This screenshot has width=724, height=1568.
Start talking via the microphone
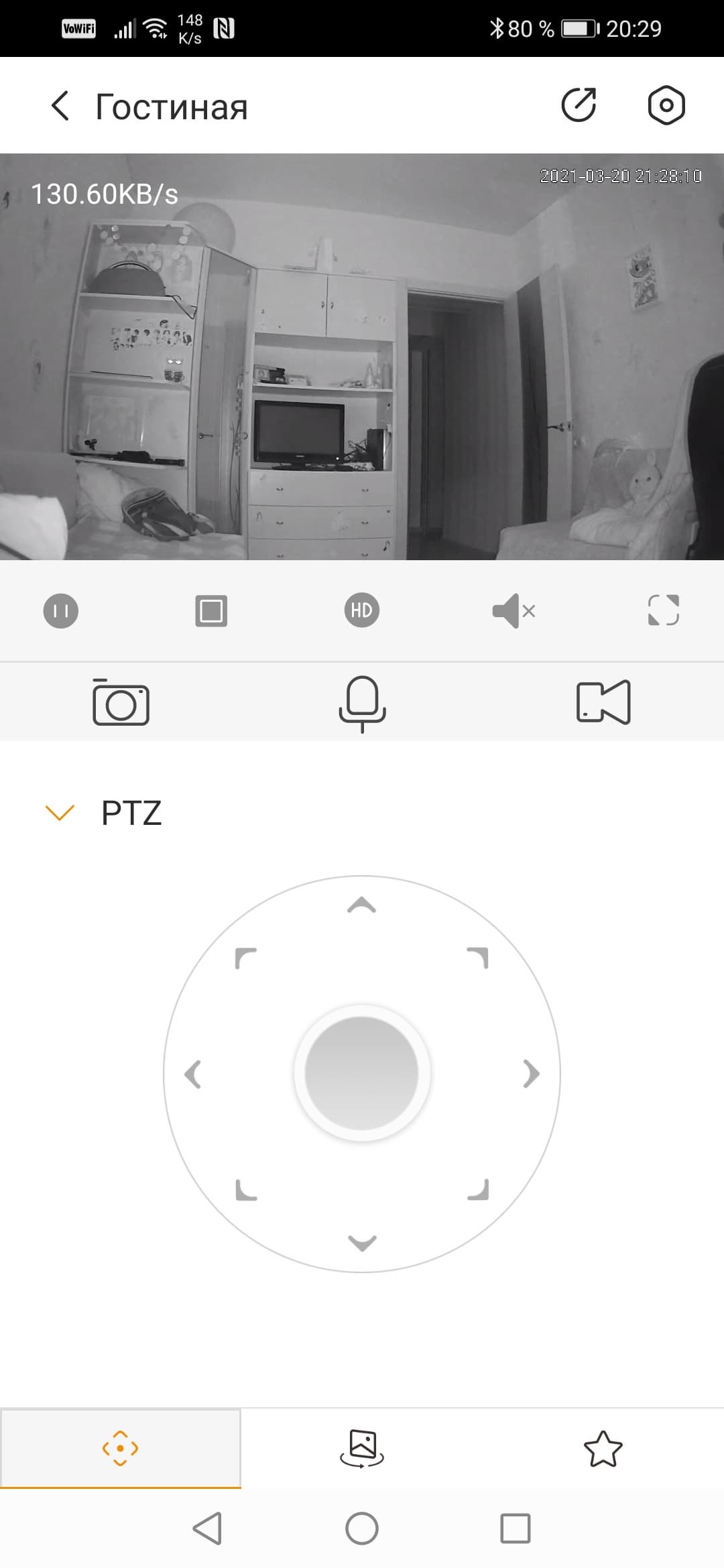click(x=362, y=702)
